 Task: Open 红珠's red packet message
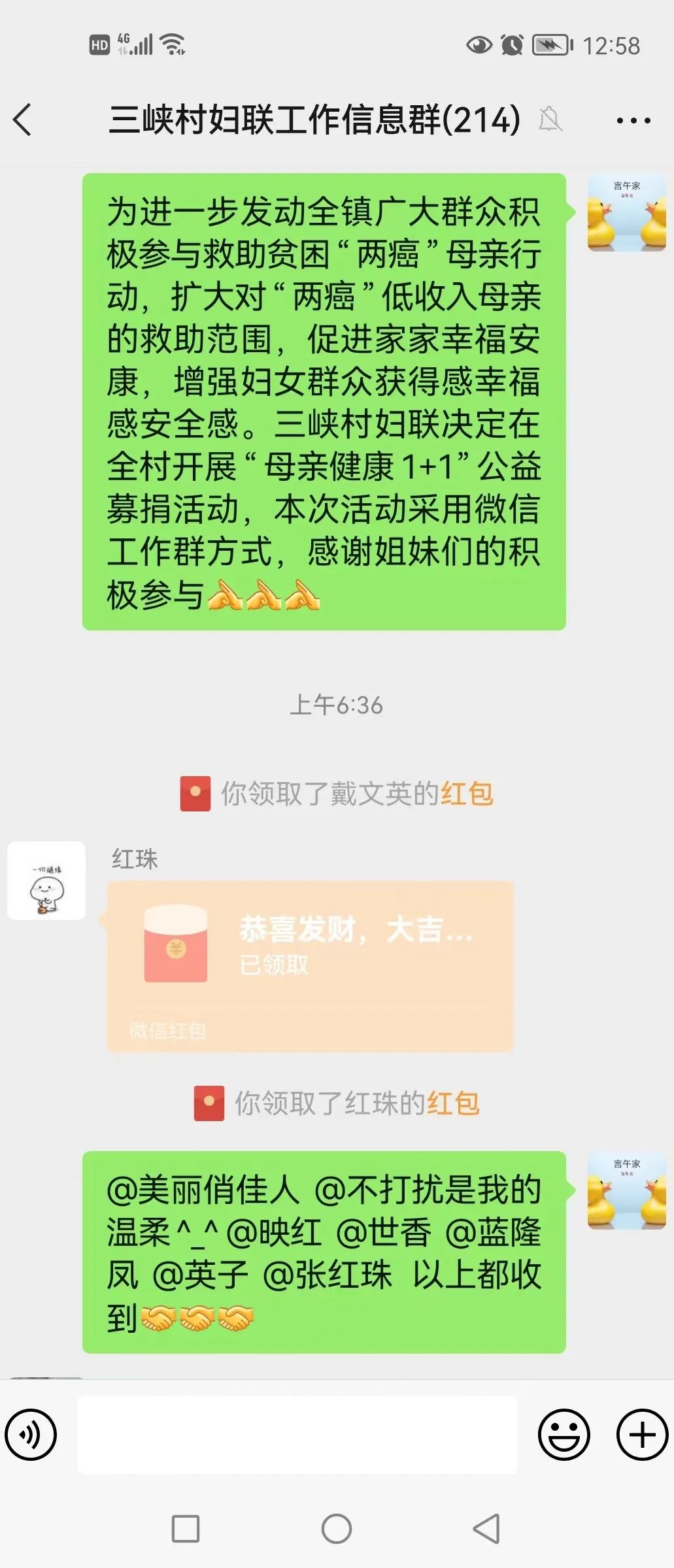310,966
